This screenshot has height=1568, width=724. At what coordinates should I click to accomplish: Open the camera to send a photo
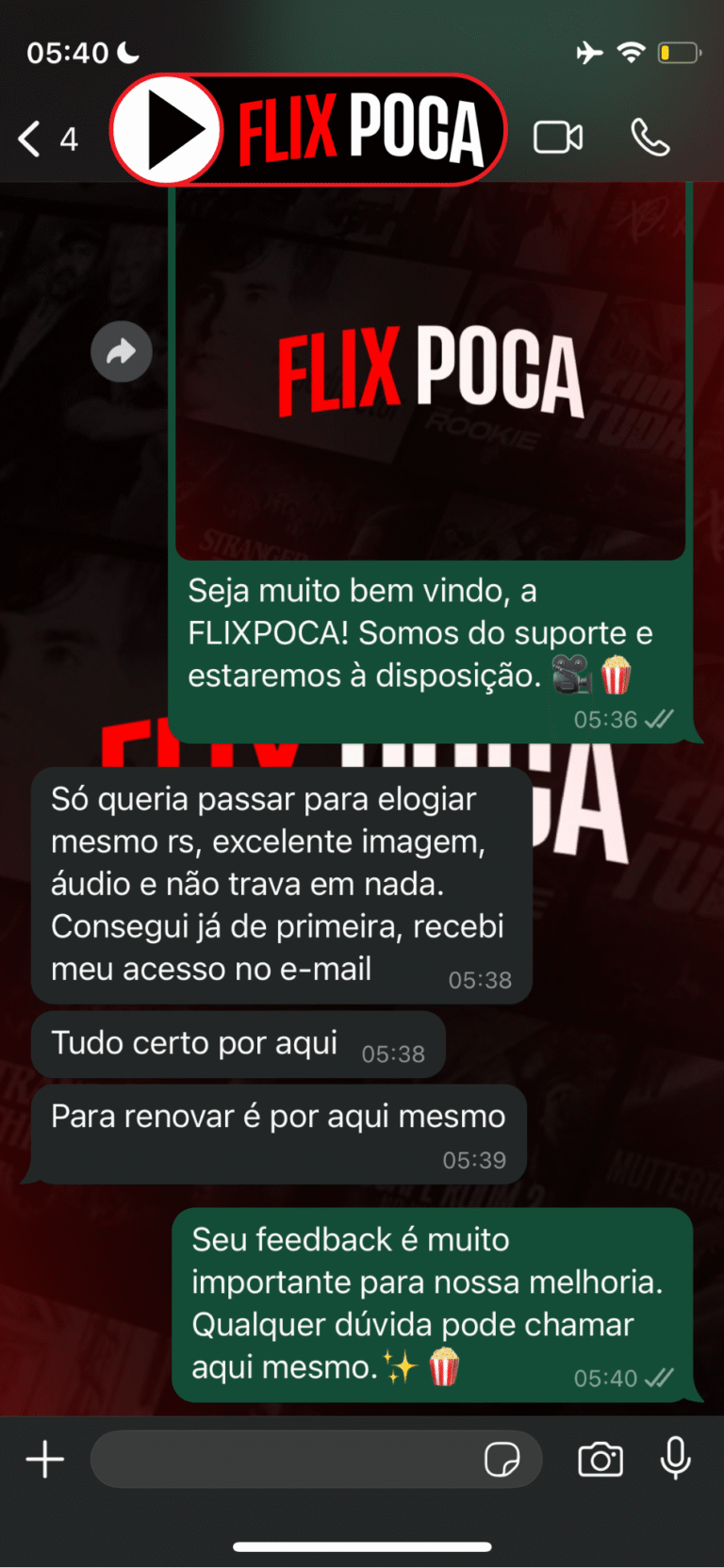pos(600,1460)
